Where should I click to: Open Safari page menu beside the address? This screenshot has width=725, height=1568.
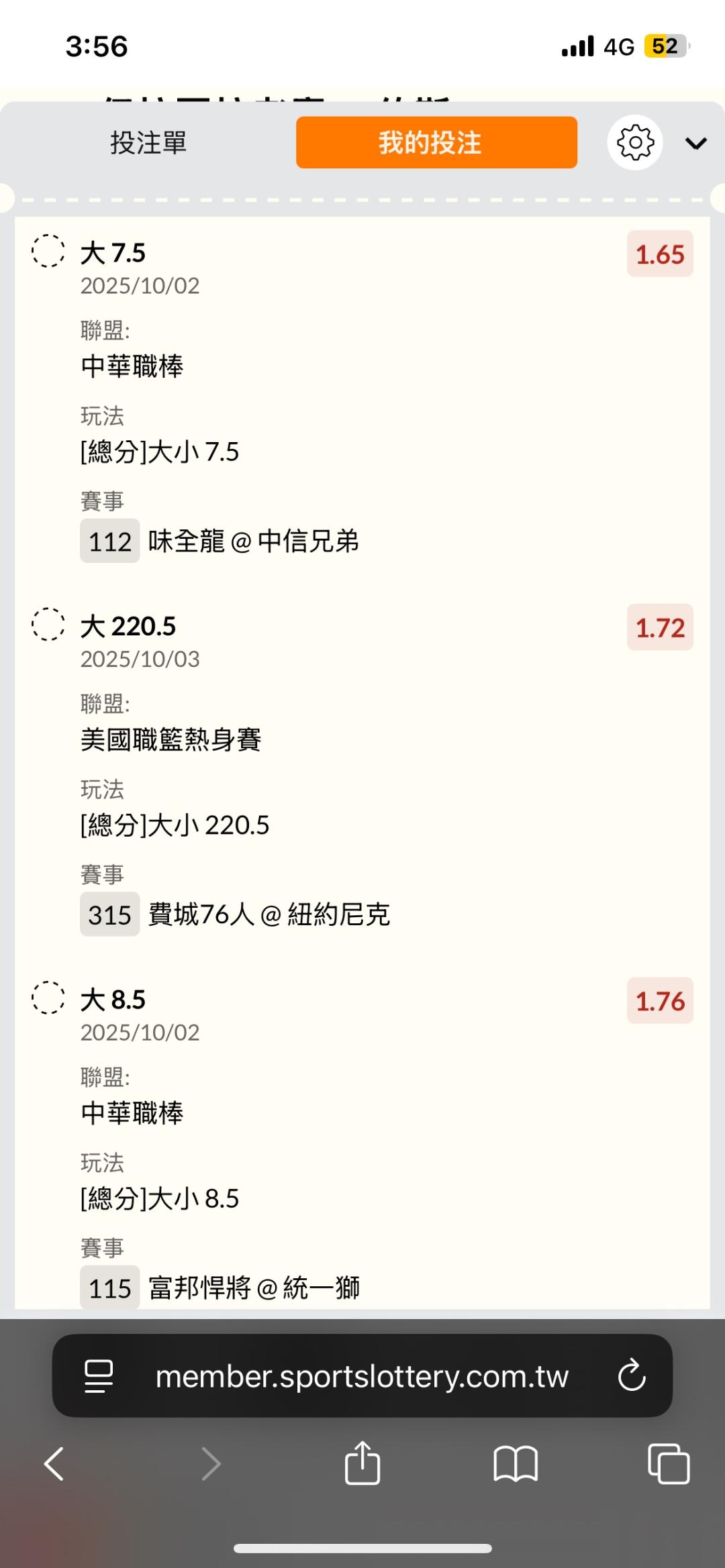coord(99,1376)
